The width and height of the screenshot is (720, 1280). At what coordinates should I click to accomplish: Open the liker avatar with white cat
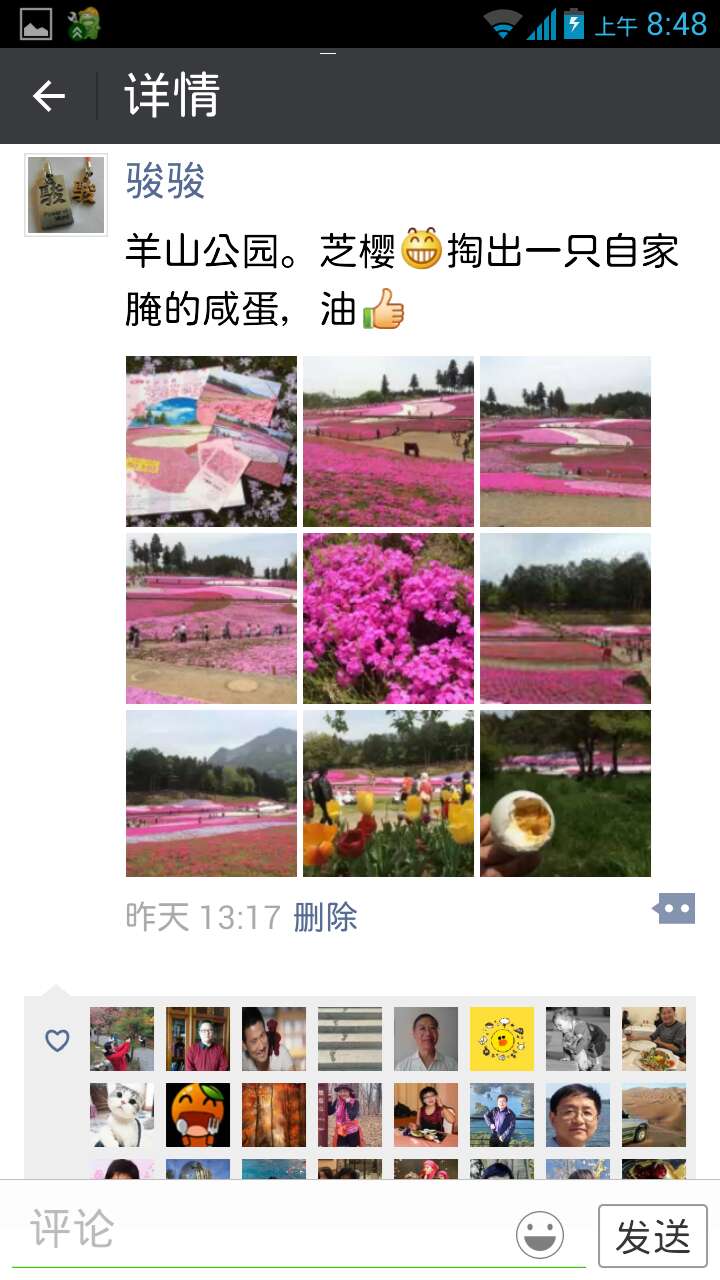click(x=122, y=1115)
